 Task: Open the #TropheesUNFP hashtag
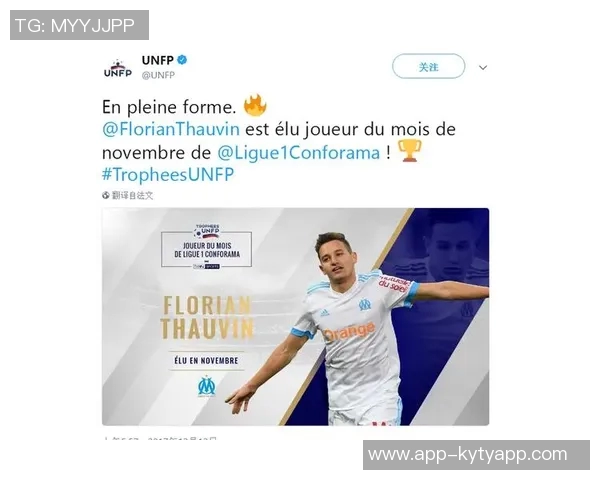pyautogui.click(x=167, y=175)
